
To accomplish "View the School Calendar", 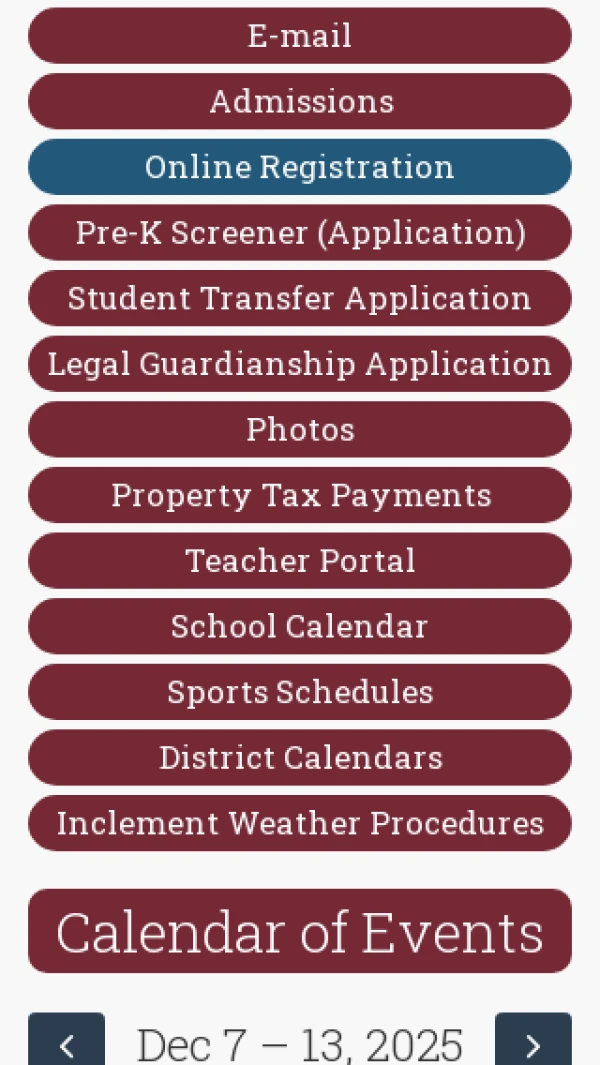I will 300,626.
